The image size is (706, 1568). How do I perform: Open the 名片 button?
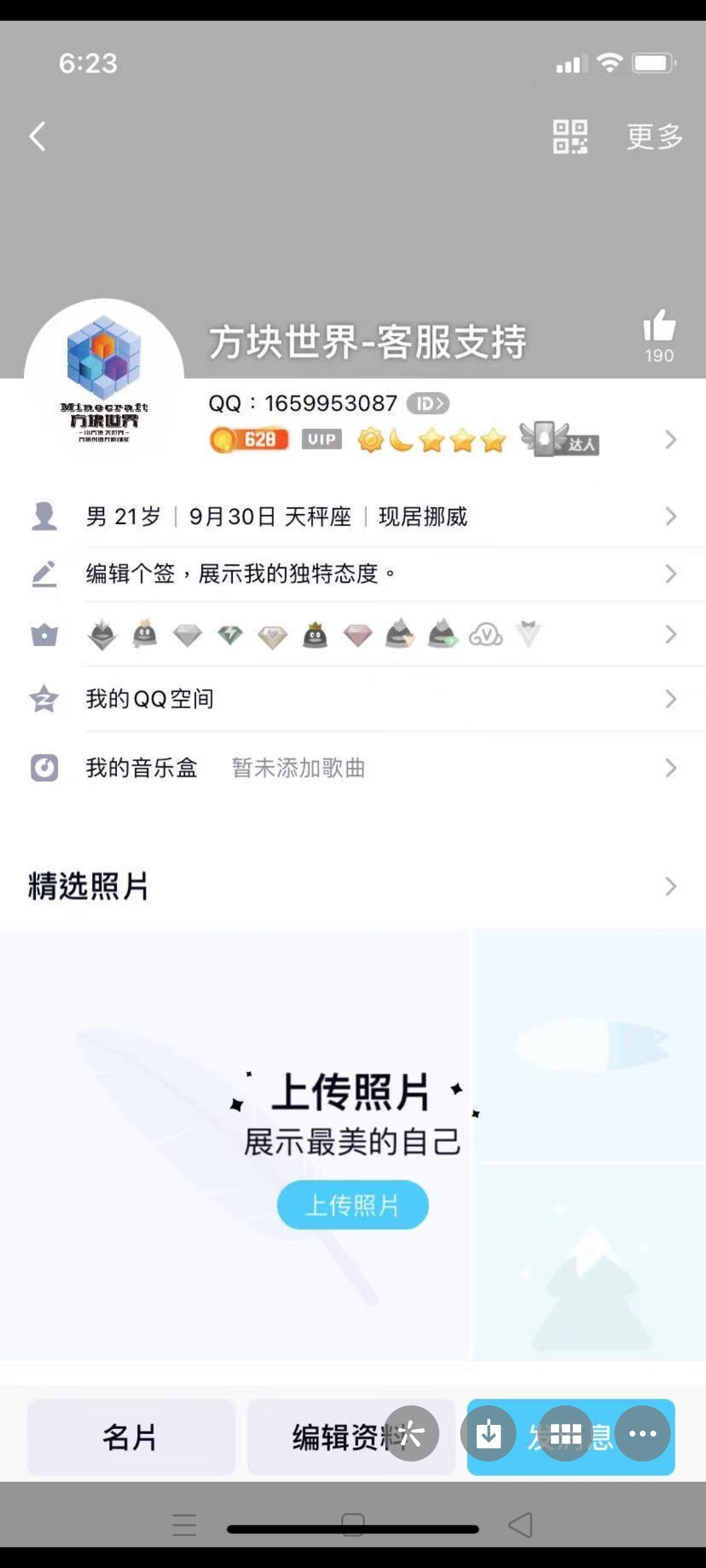131,1437
